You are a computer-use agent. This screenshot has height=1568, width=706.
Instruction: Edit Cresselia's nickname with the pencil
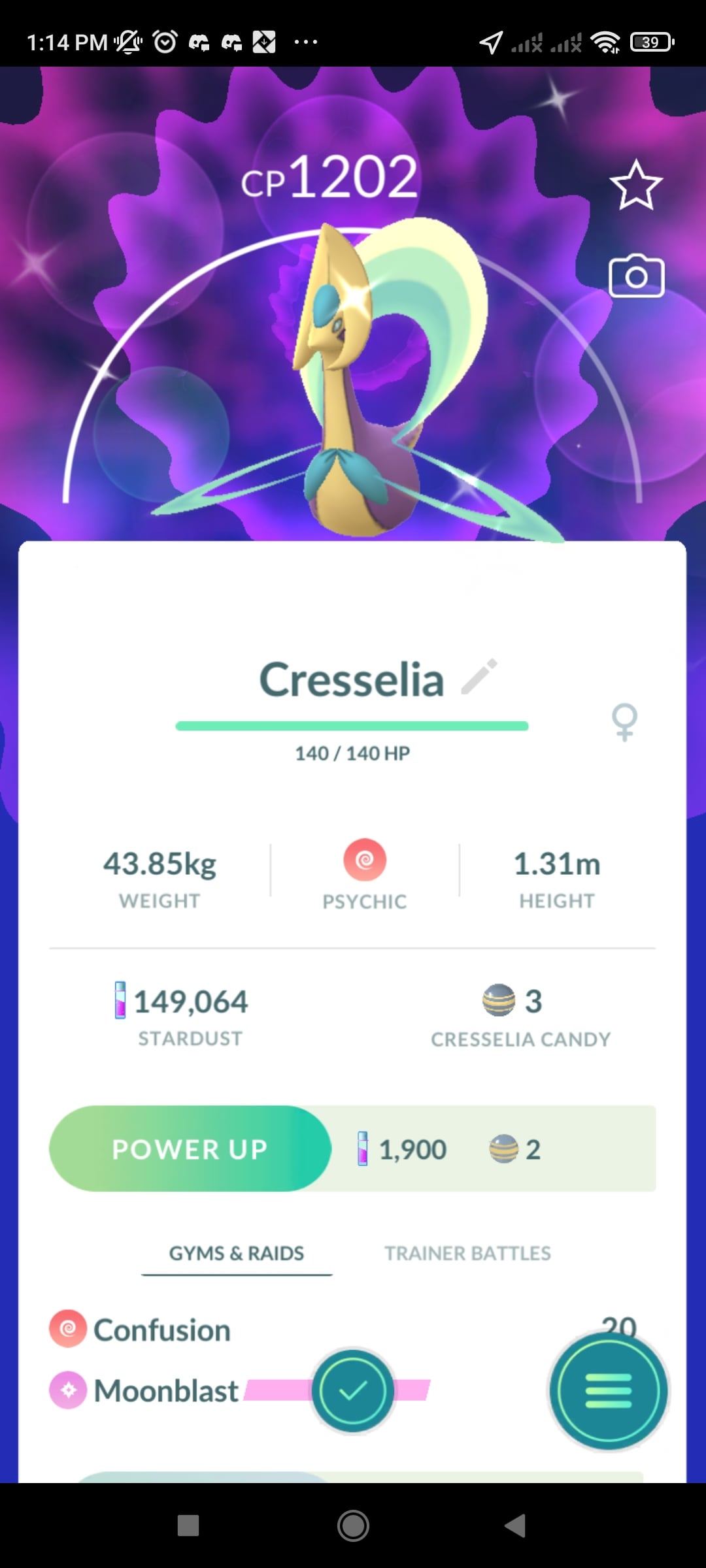(479, 677)
